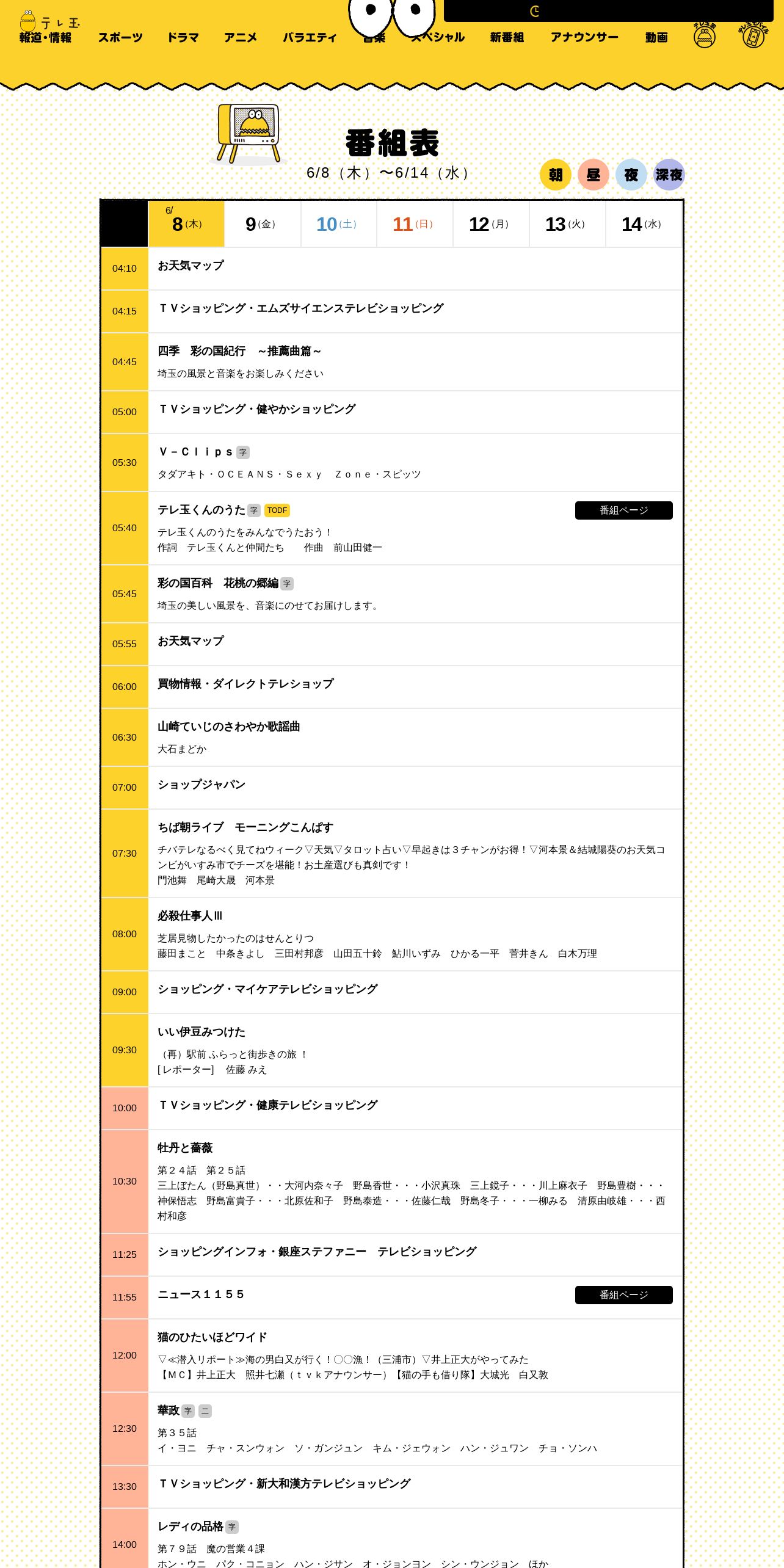Tap the 夜 time filter
The height and width of the screenshot is (1568, 784).
click(x=631, y=175)
